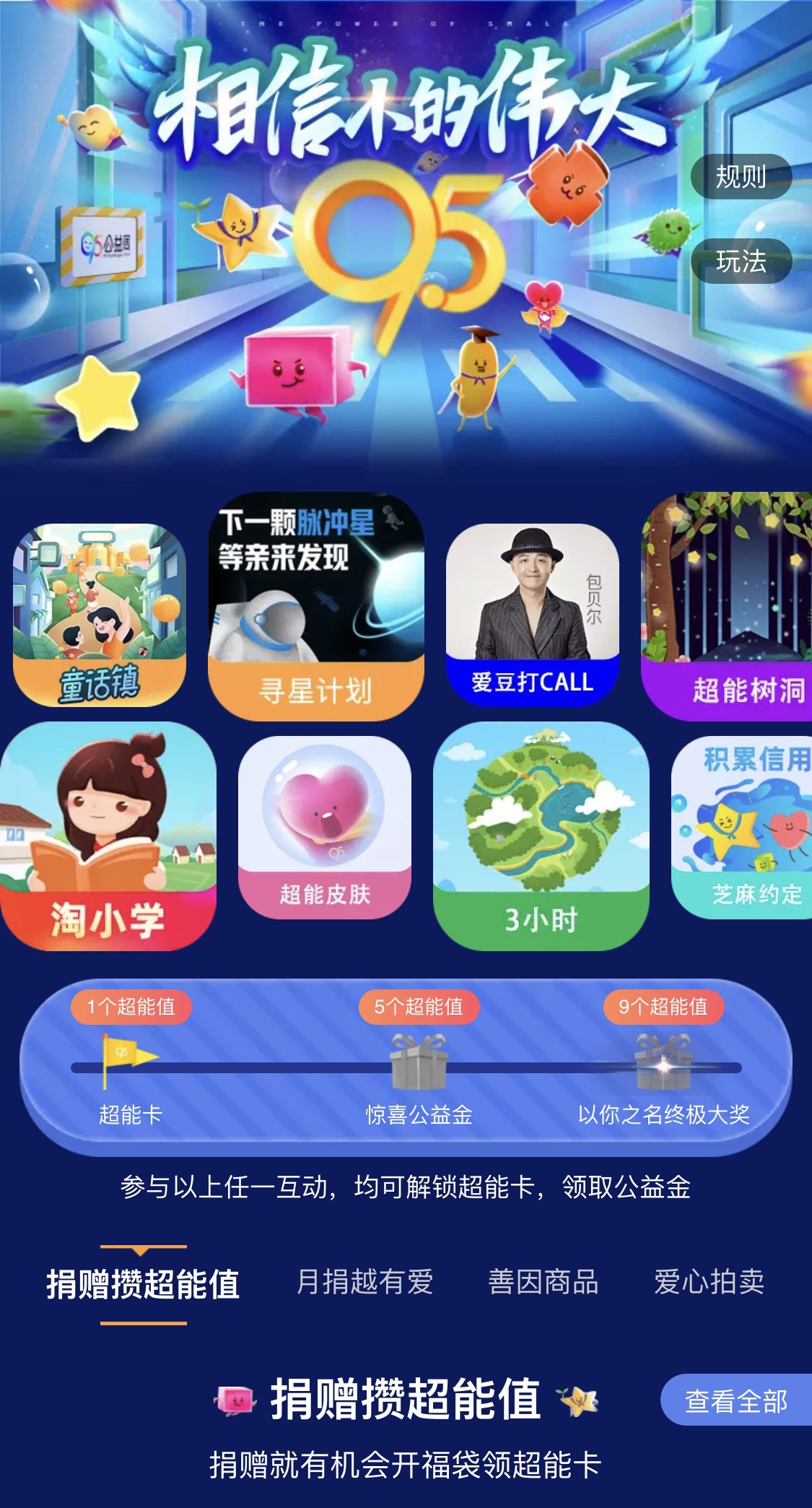Open the 超能皮肤 tile
The height and width of the screenshot is (1508, 812).
tap(325, 827)
